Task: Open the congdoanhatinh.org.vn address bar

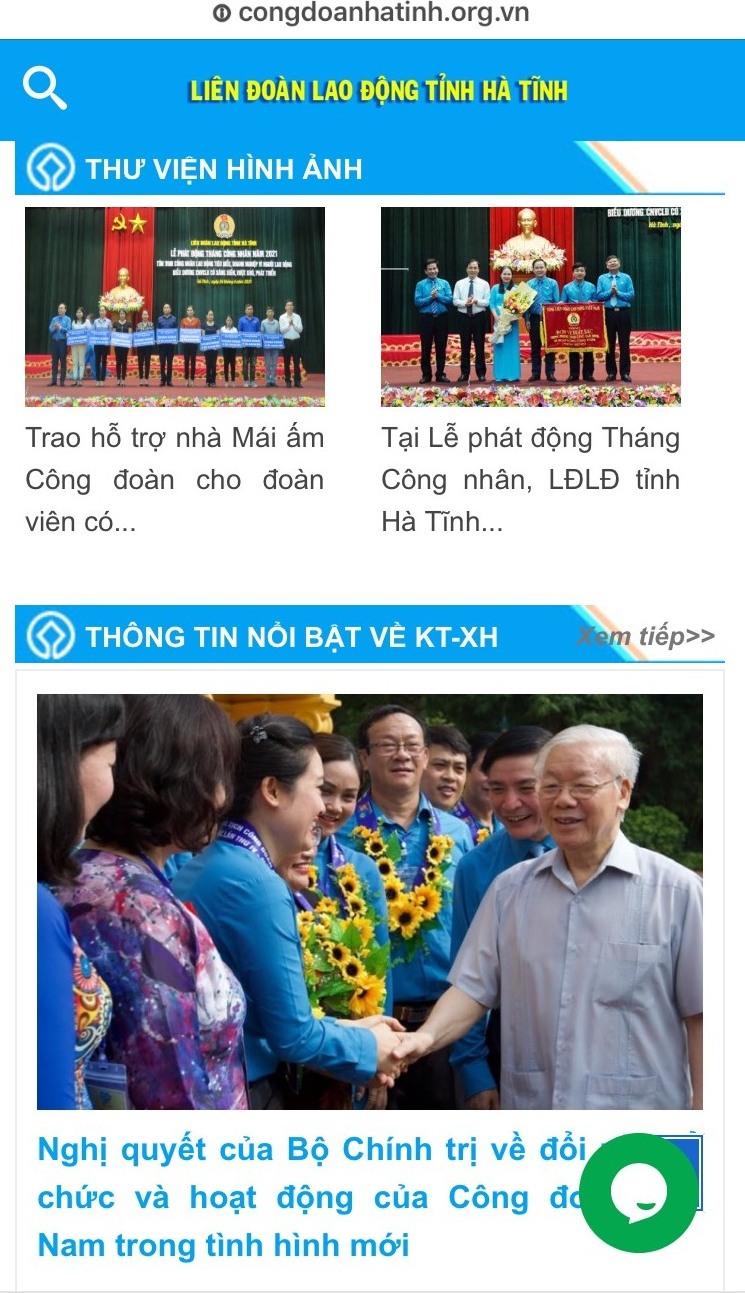Action: pos(372,13)
